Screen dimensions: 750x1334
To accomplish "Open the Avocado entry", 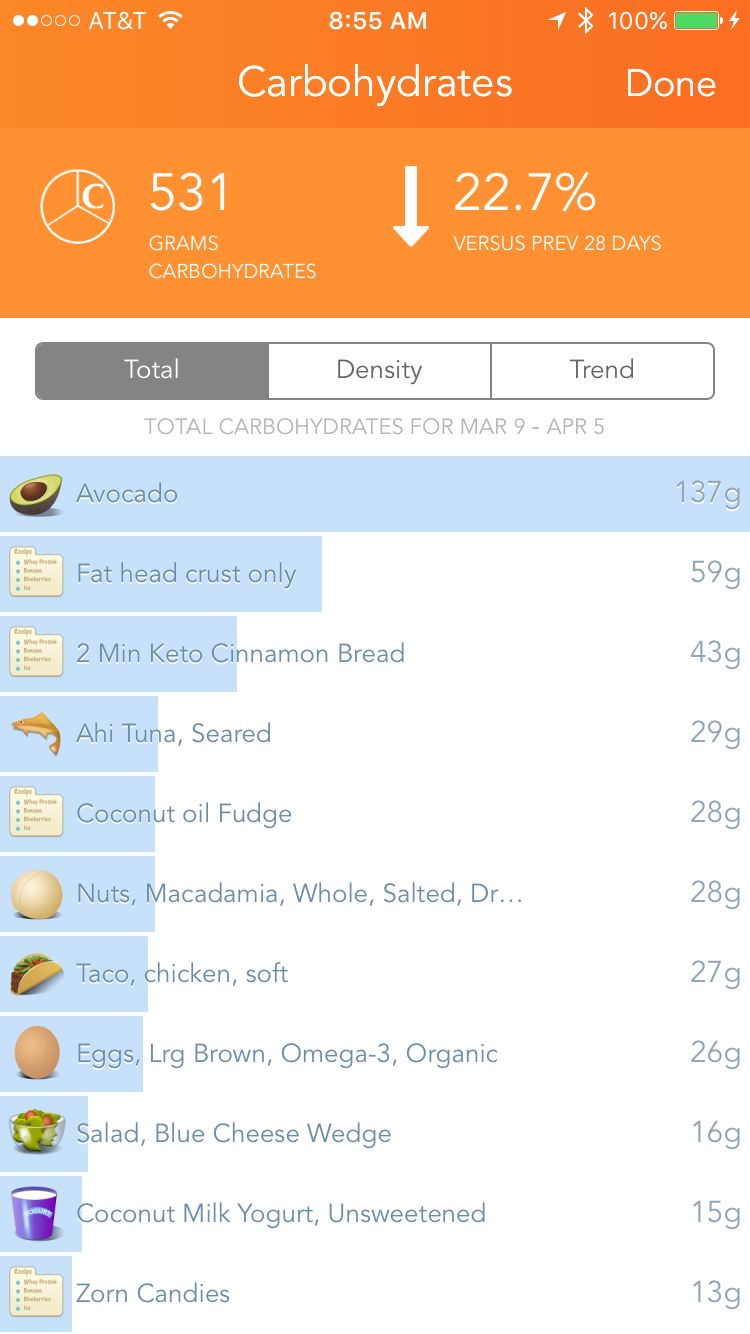I will (375, 494).
